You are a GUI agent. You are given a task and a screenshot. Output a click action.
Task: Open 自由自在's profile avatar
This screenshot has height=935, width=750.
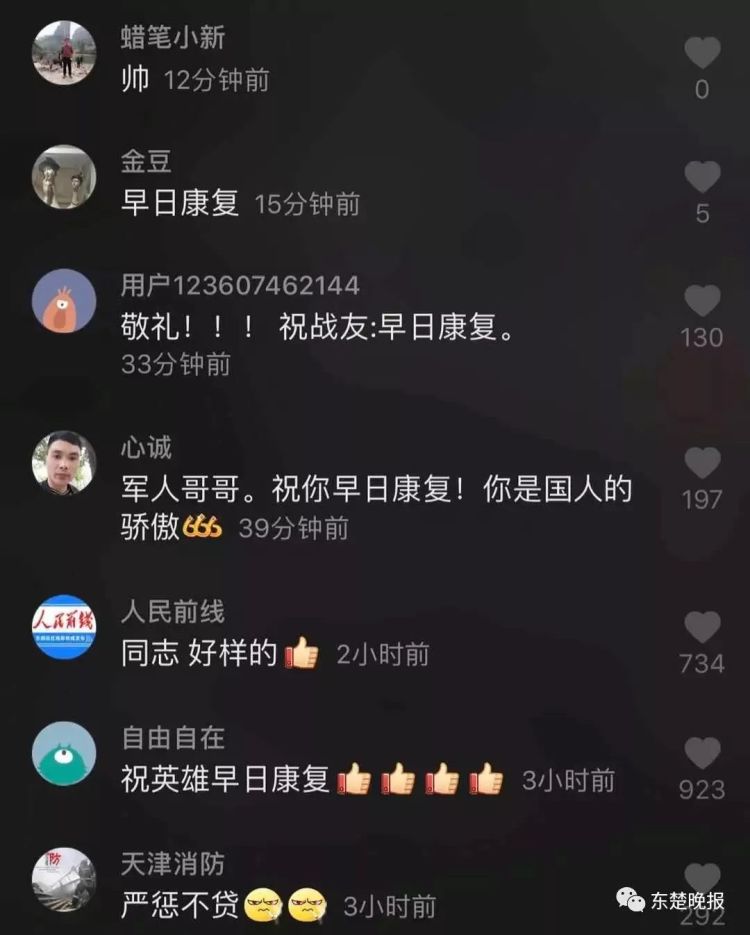tap(64, 753)
